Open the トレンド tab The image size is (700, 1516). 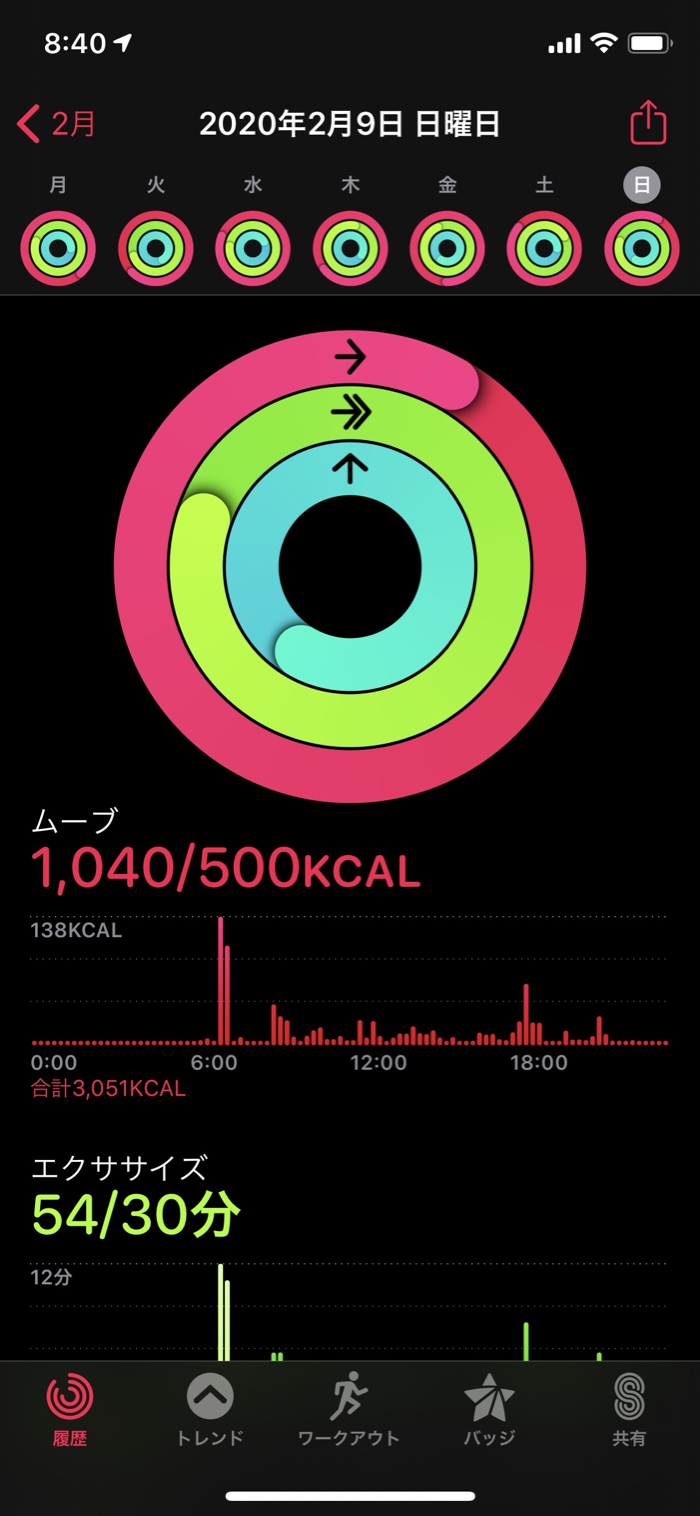point(210,1408)
